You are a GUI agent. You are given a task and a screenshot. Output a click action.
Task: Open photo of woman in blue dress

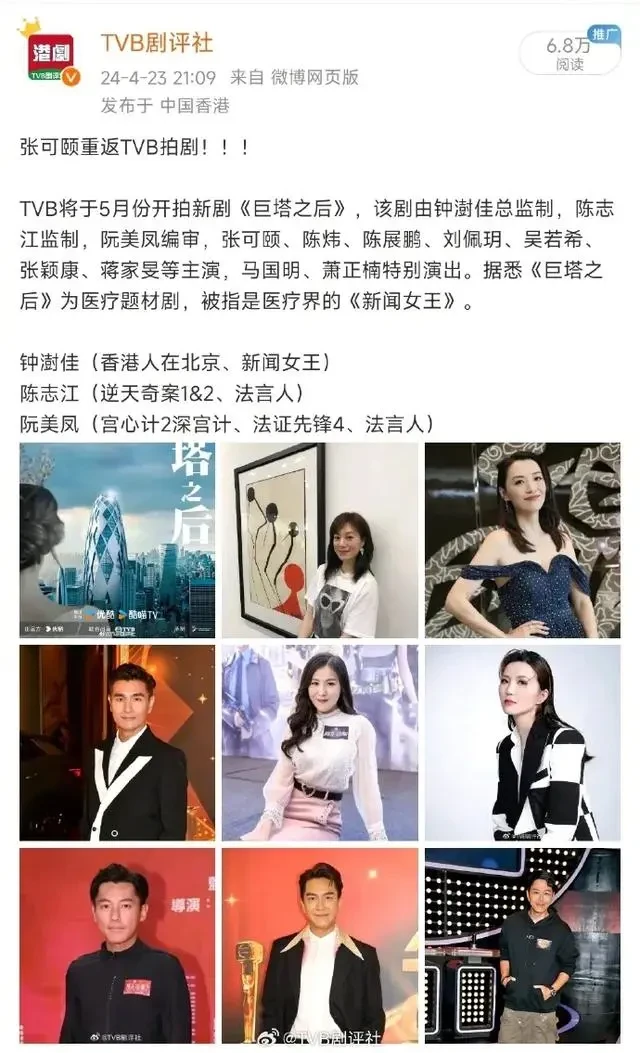point(522,541)
